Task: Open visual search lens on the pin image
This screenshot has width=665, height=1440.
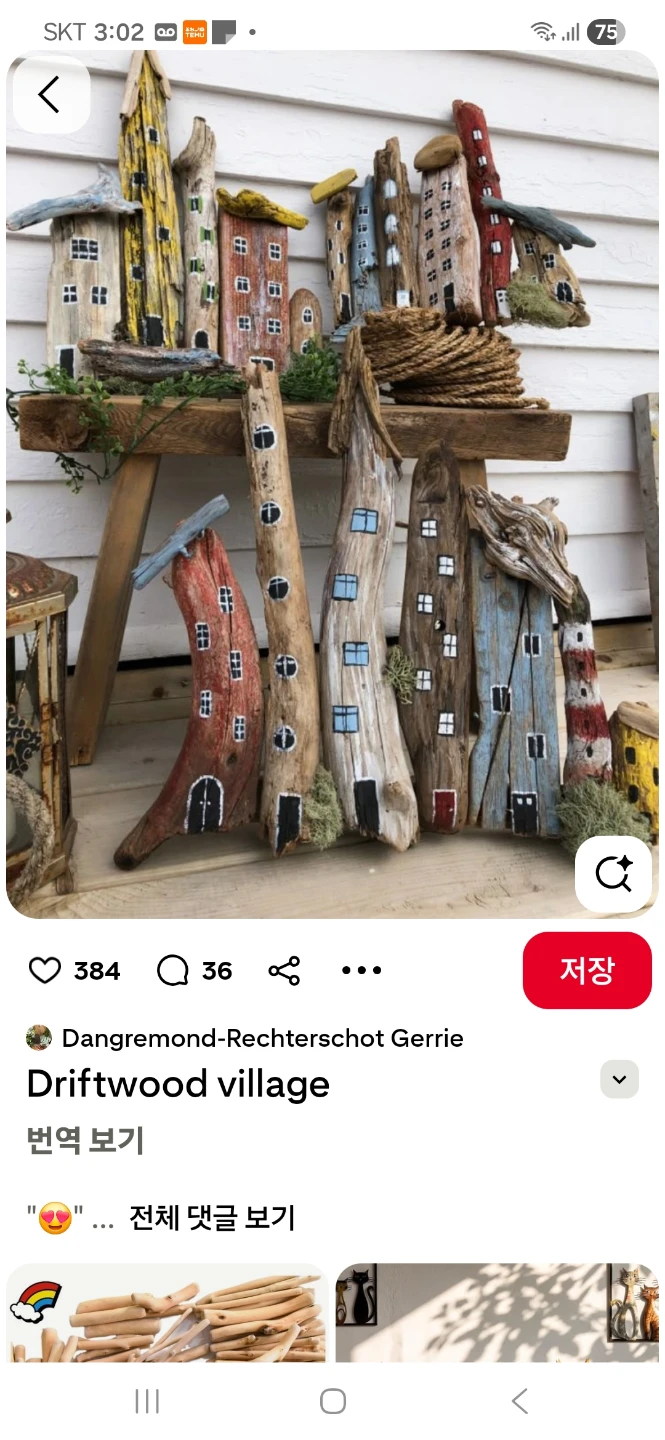Action: tap(613, 874)
